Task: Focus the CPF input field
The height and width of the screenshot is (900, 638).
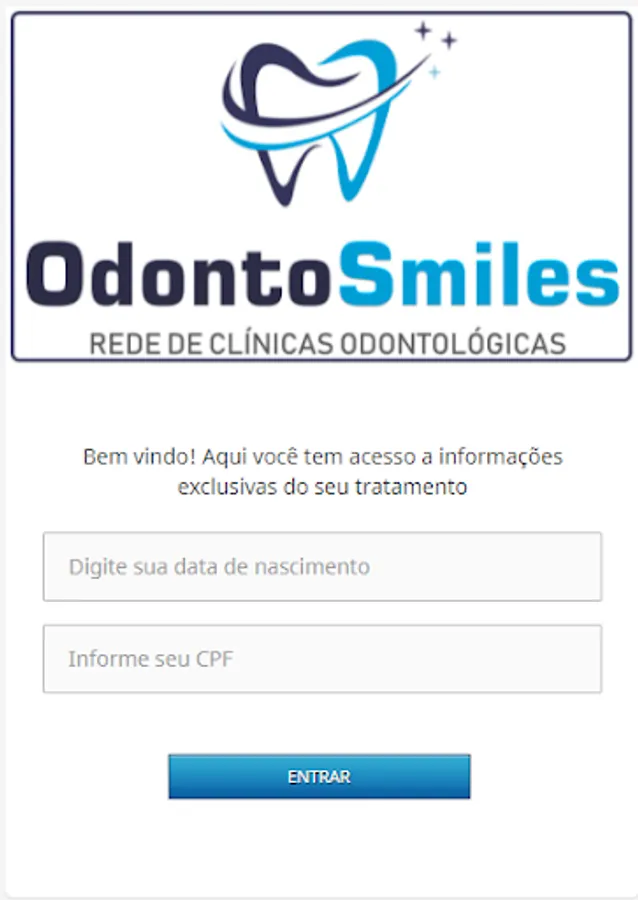Action: [x=322, y=659]
